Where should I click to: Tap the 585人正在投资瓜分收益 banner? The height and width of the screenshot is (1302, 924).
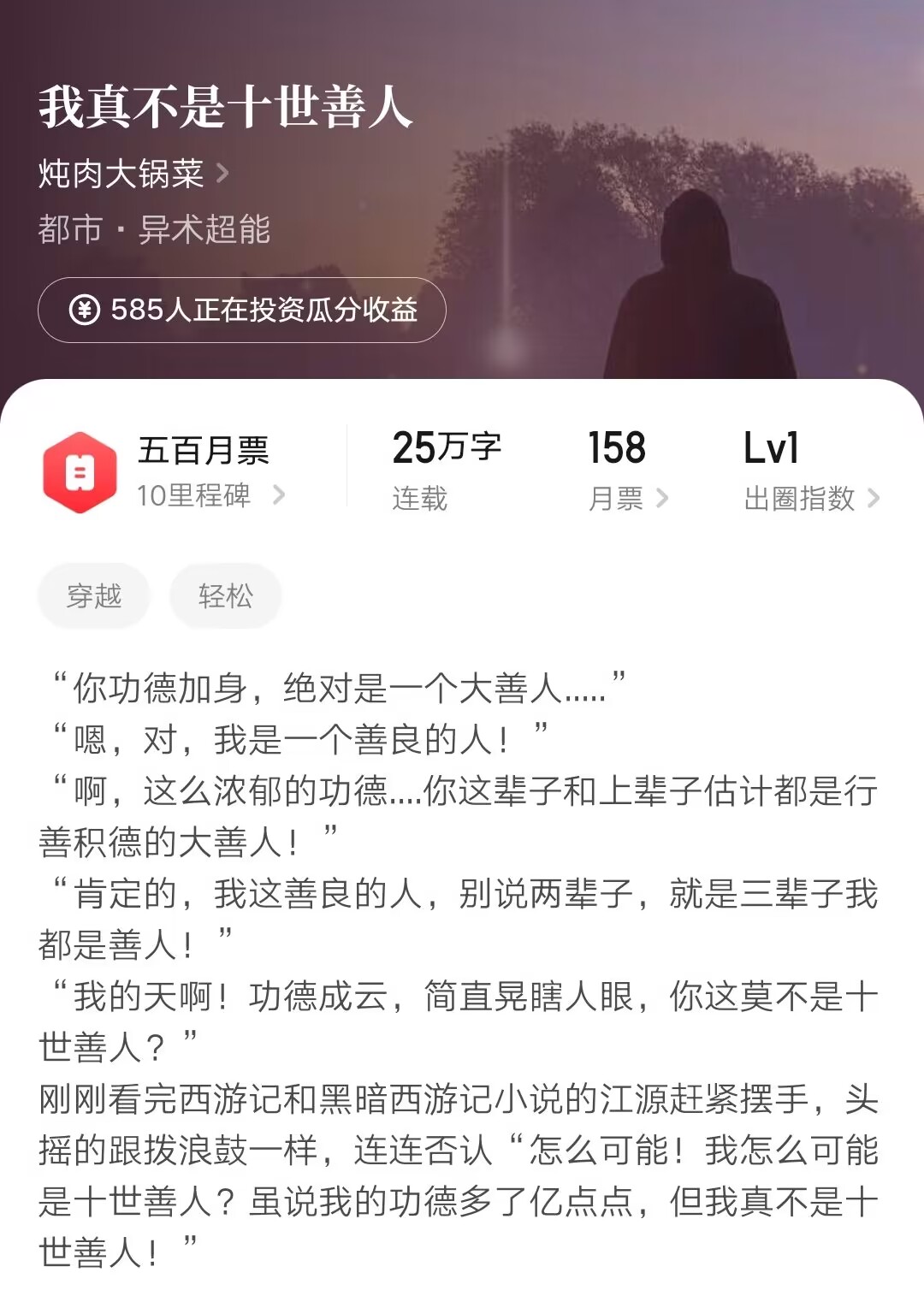[244, 311]
